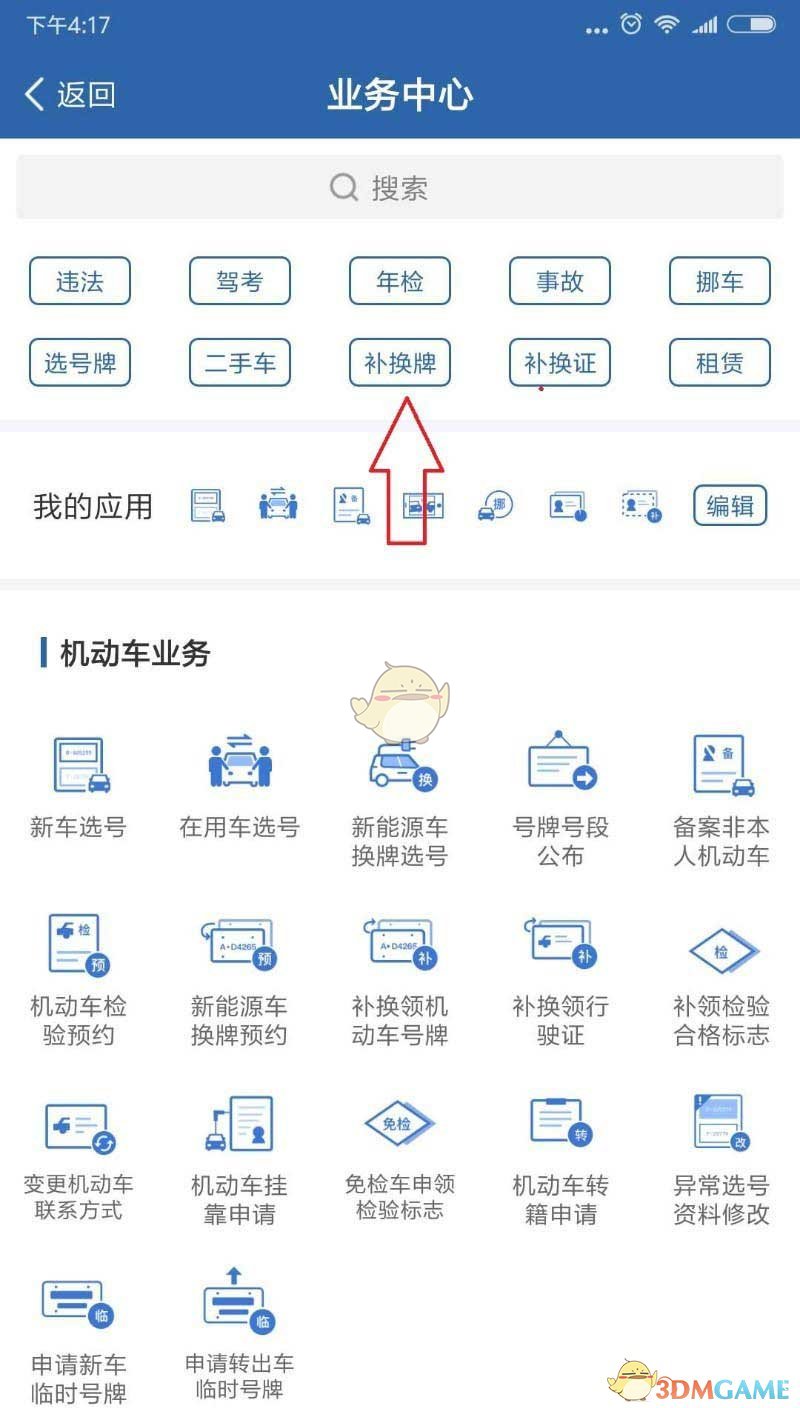Open the 搜索 search box
This screenshot has width=800, height=1408.
pyautogui.click(x=400, y=187)
